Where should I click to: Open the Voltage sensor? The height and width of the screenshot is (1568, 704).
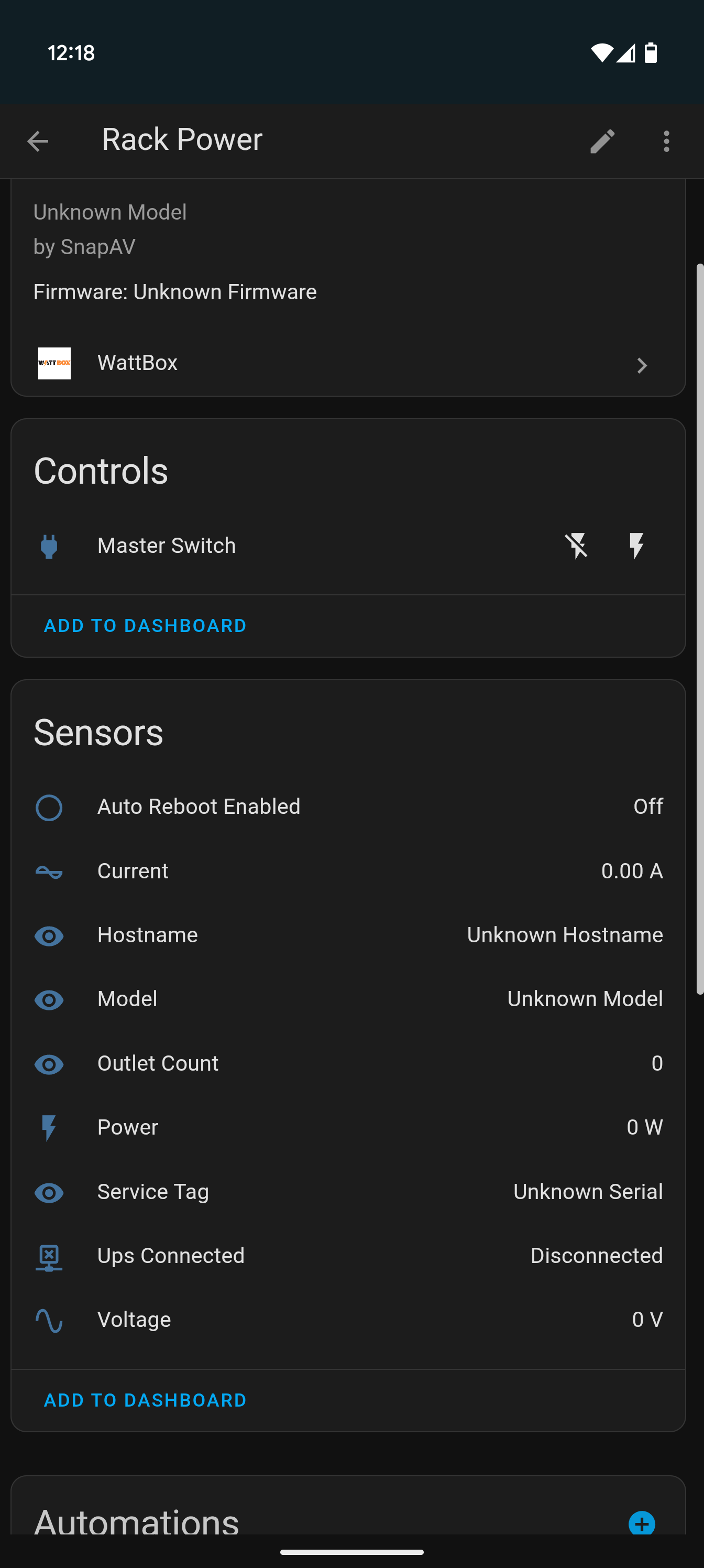(x=348, y=1320)
